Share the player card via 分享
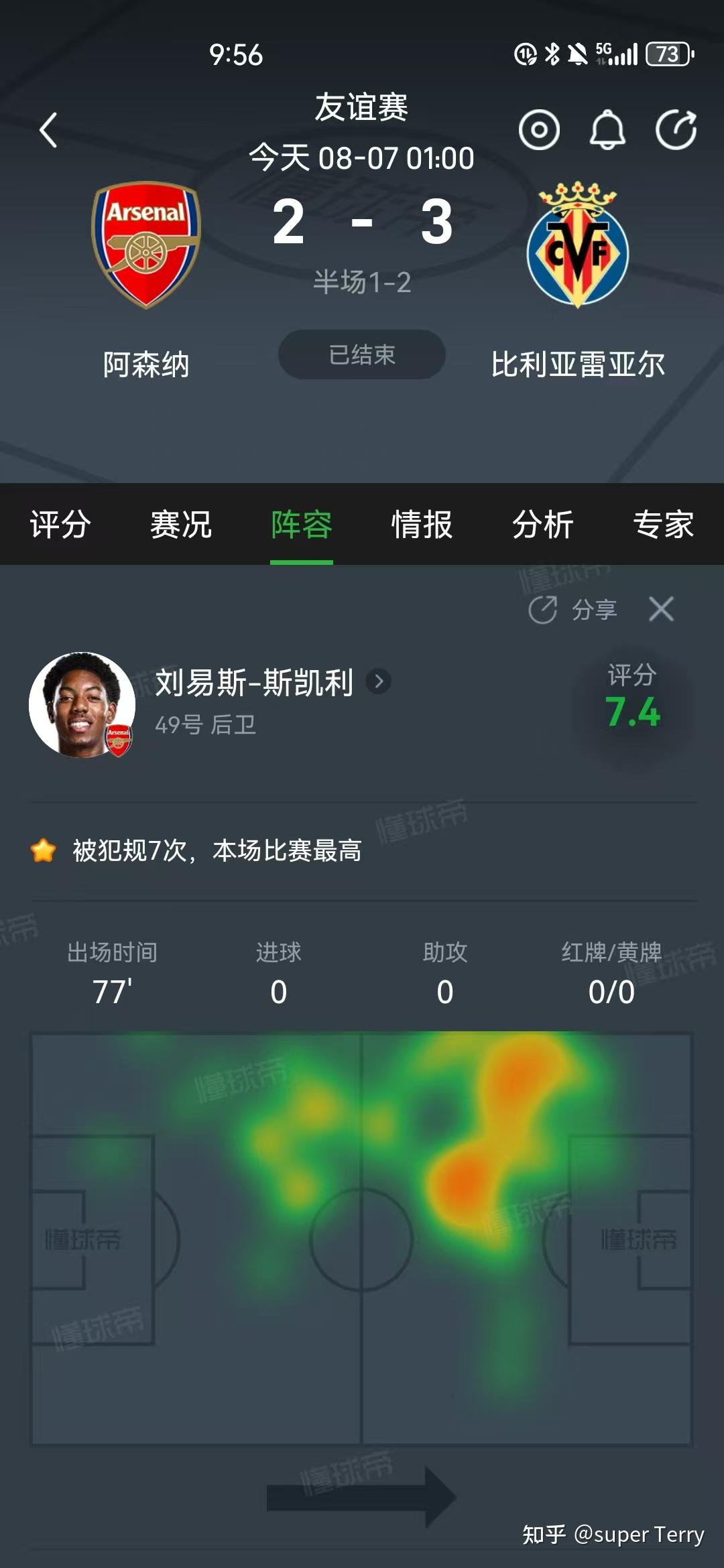Viewport: 724px width, 1568px height. pos(574,610)
